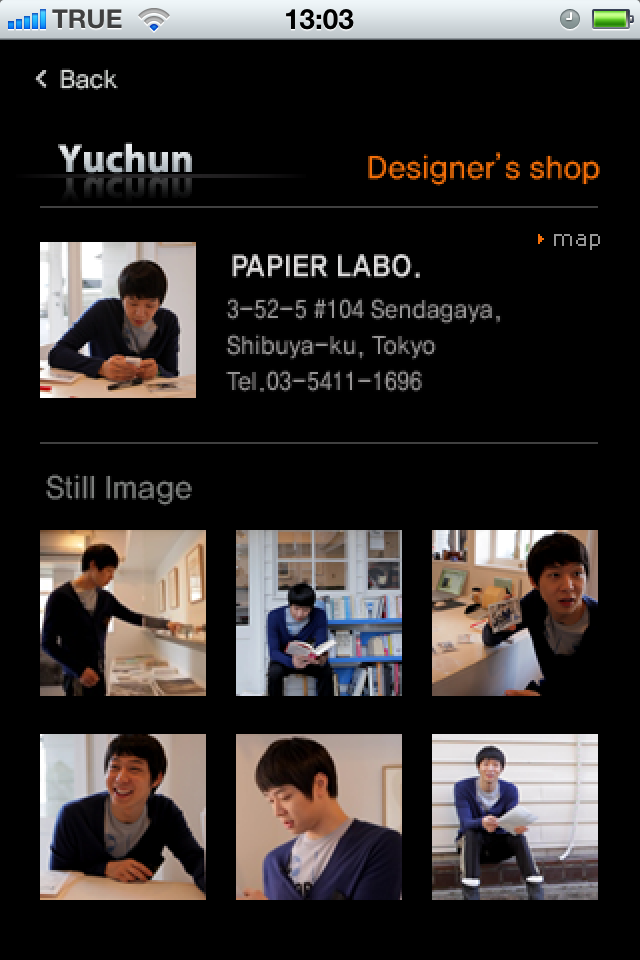The width and height of the screenshot is (640, 960).
Task: Open the map link for Papier Labo
Action: pyautogui.click(x=570, y=239)
